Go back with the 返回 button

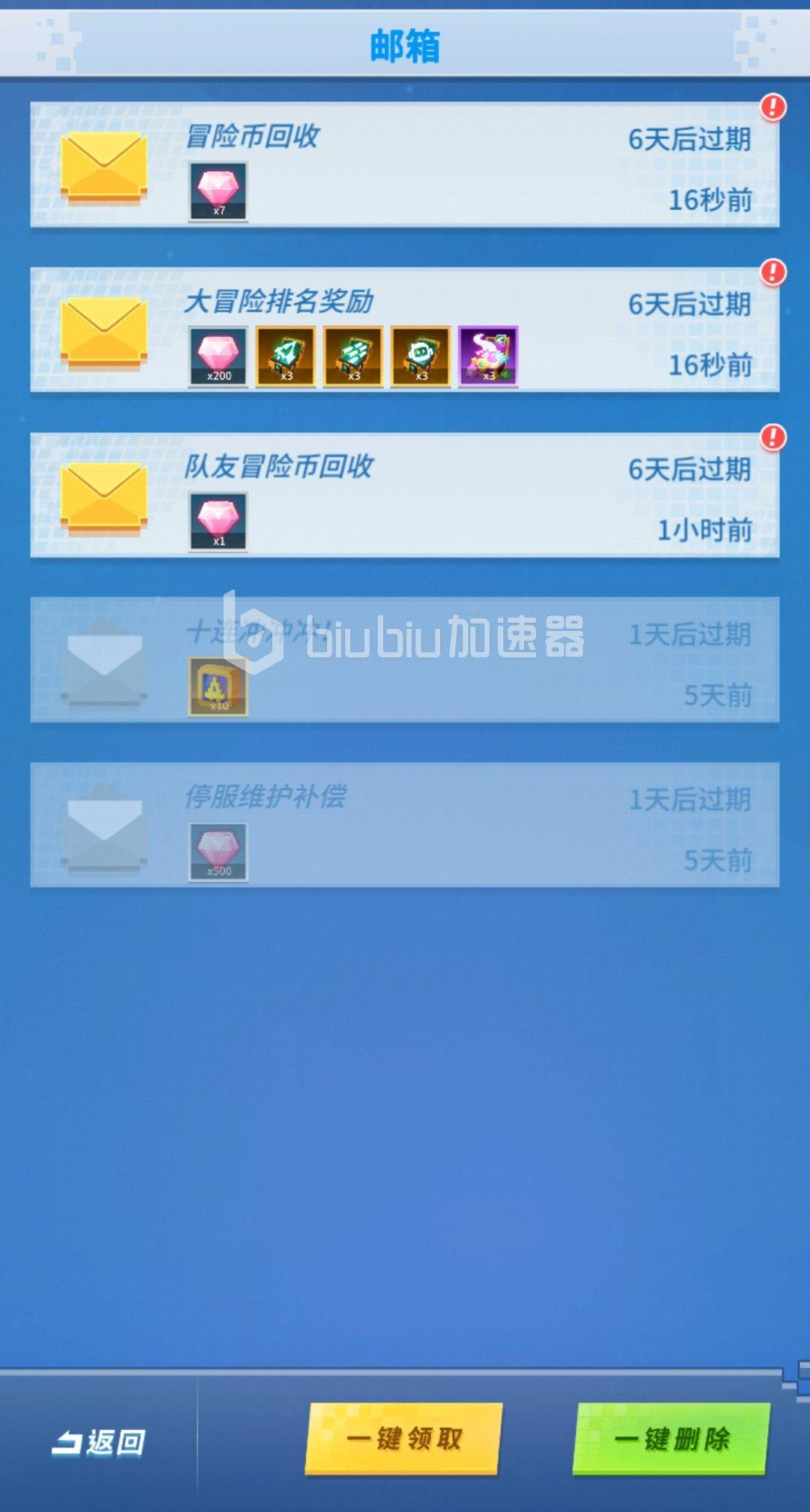pos(99,1441)
